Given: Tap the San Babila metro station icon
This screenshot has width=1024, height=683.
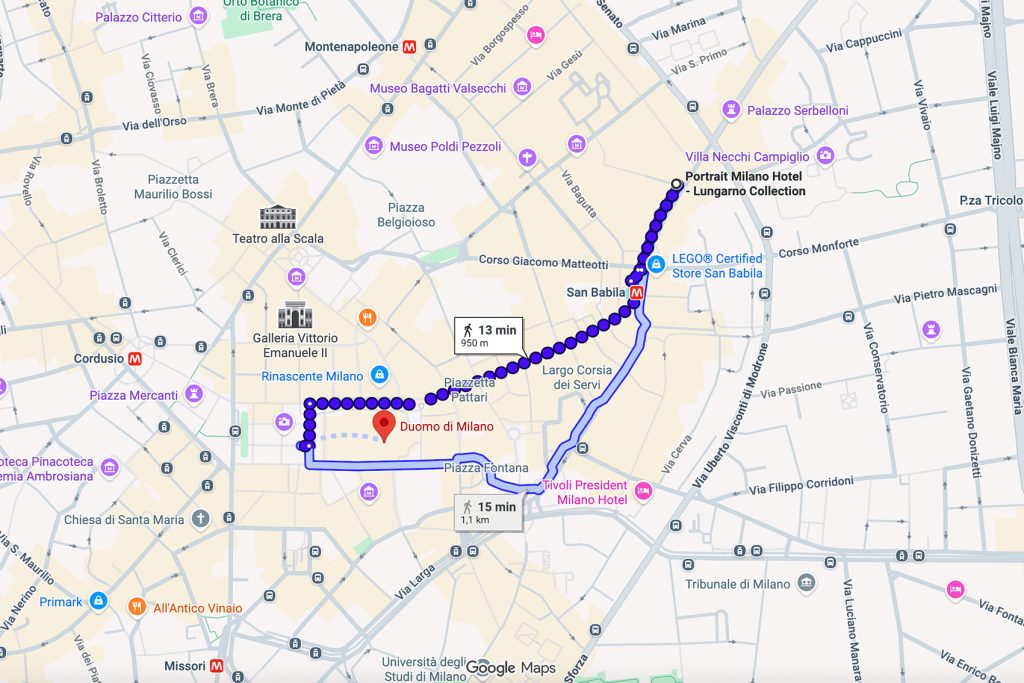Looking at the screenshot, I should point(637,292).
